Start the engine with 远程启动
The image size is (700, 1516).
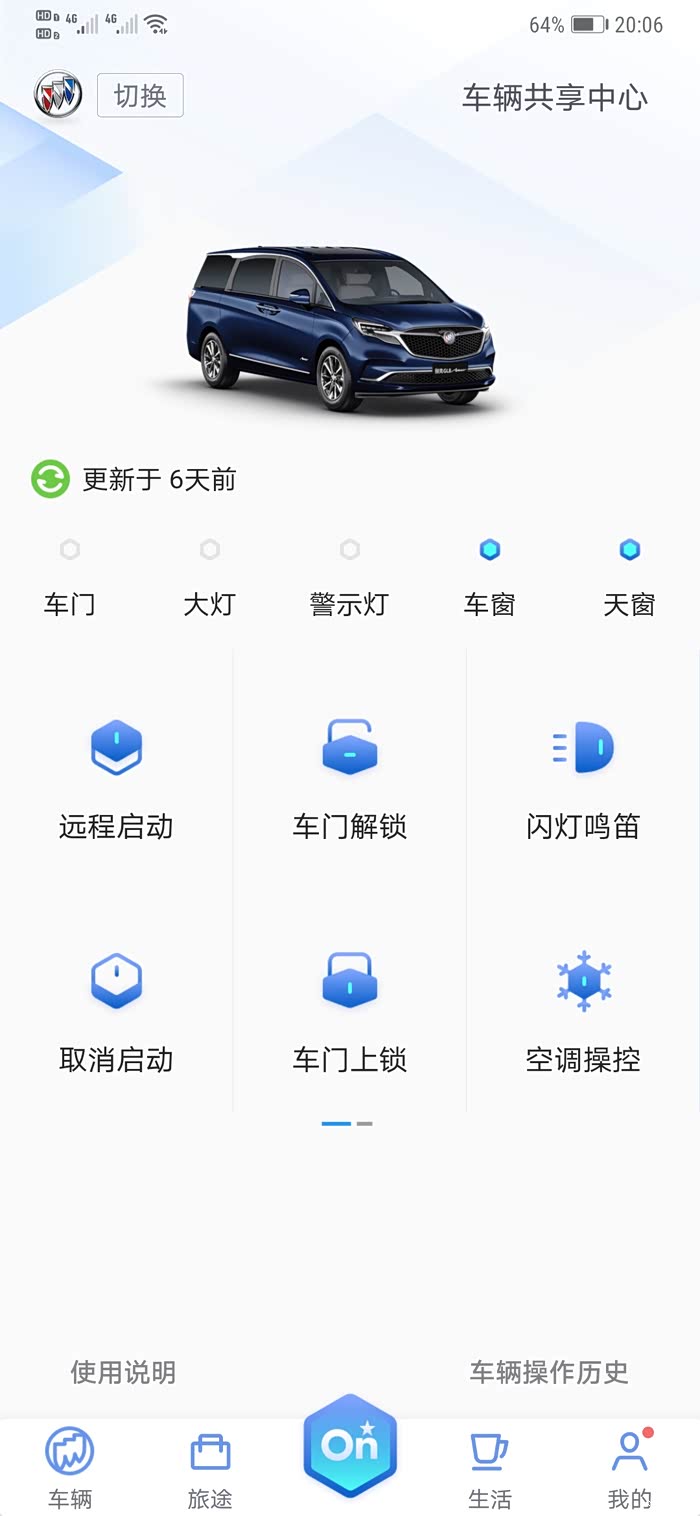(x=116, y=778)
